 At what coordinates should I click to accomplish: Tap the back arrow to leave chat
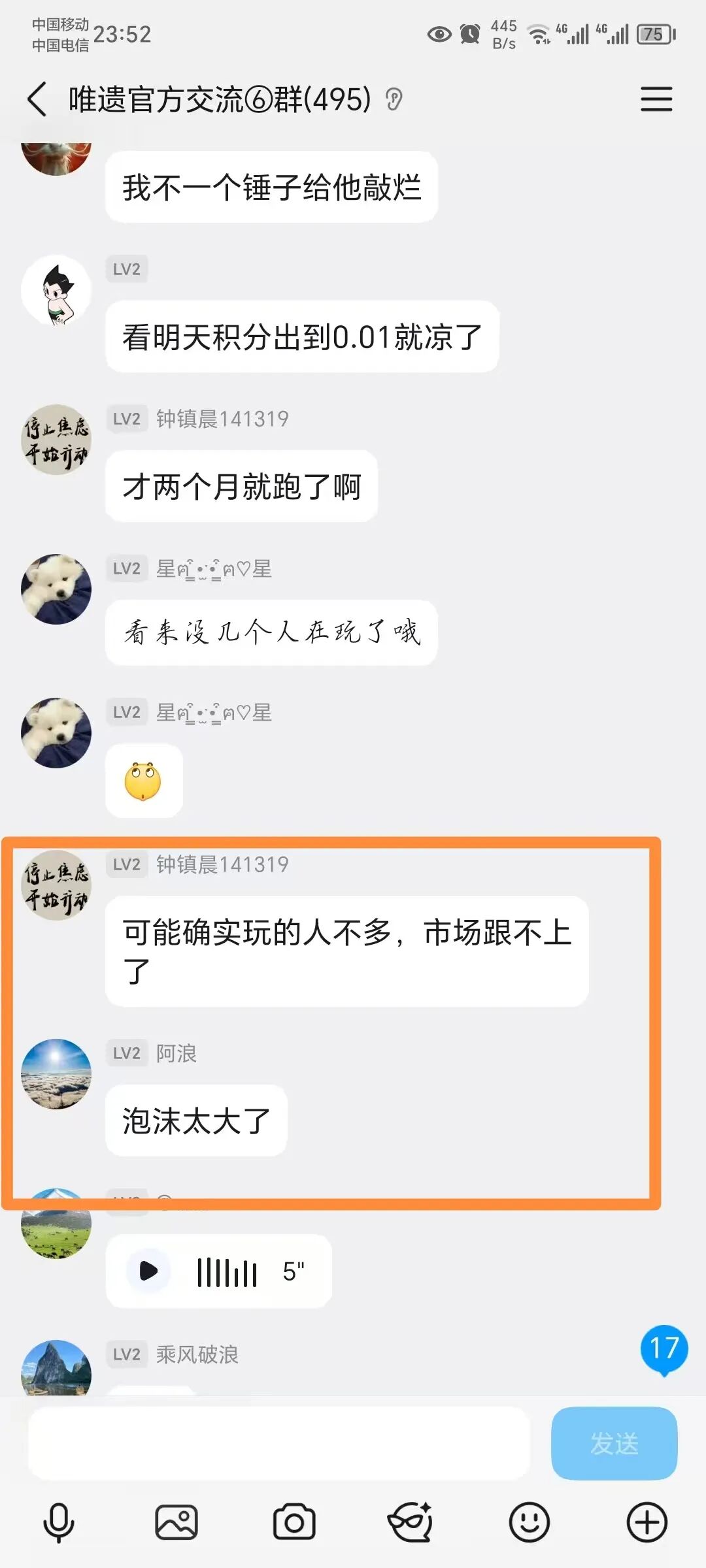point(37,98)
